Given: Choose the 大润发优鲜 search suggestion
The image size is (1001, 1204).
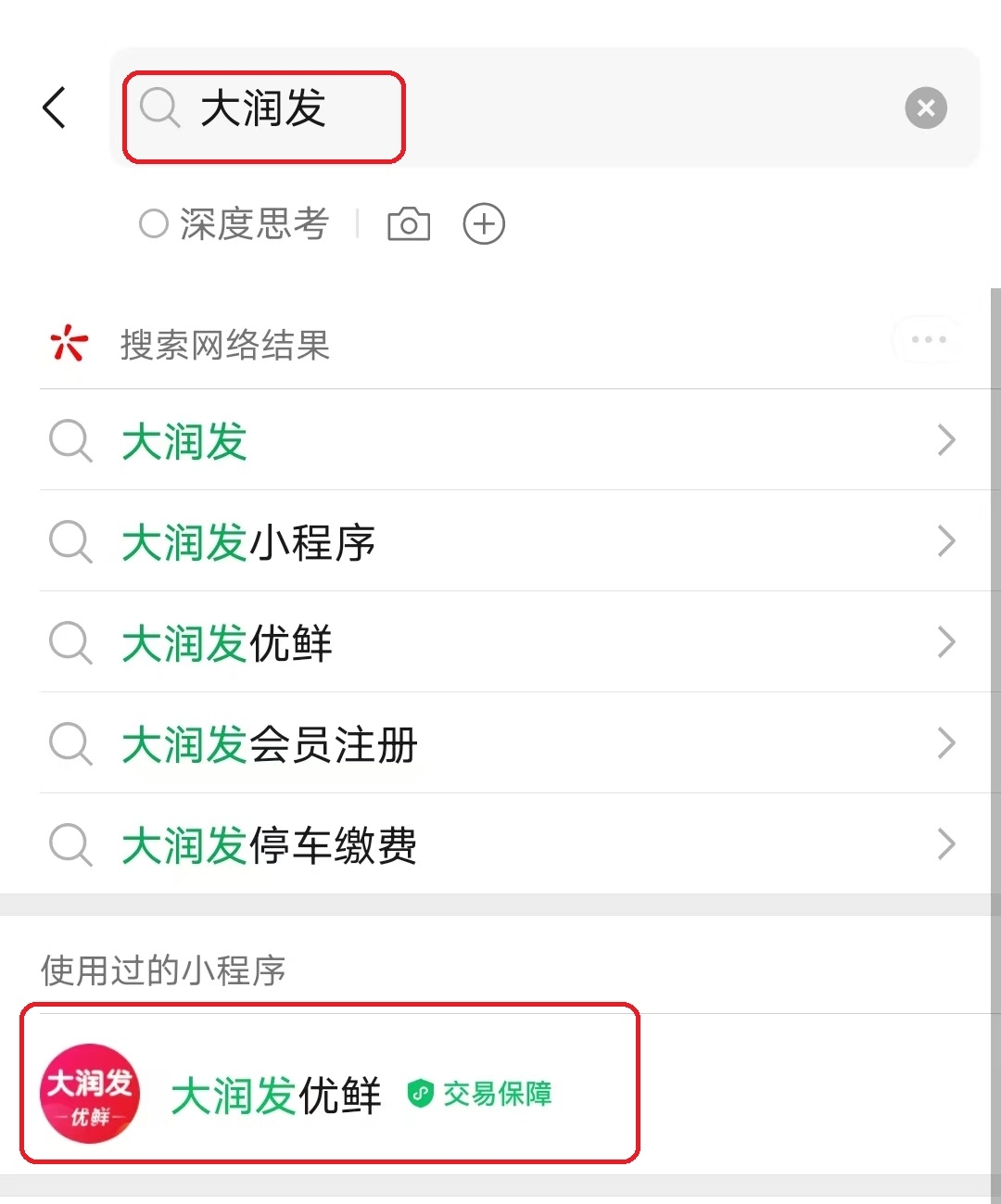Looking at the screenshot, I should (x=500, y=642).
